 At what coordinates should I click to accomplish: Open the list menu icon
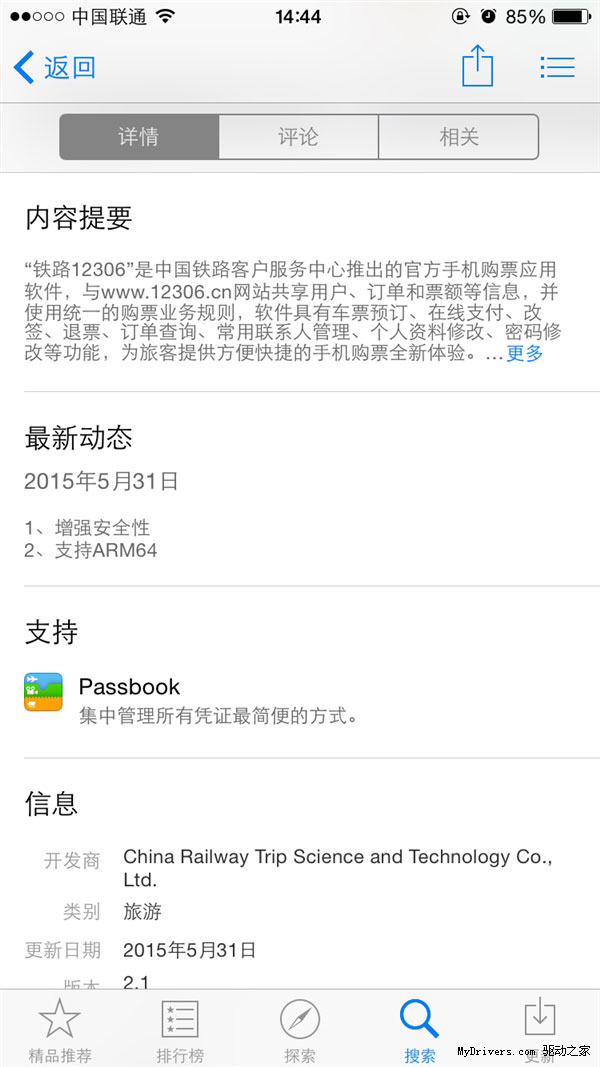coord(557,67)
